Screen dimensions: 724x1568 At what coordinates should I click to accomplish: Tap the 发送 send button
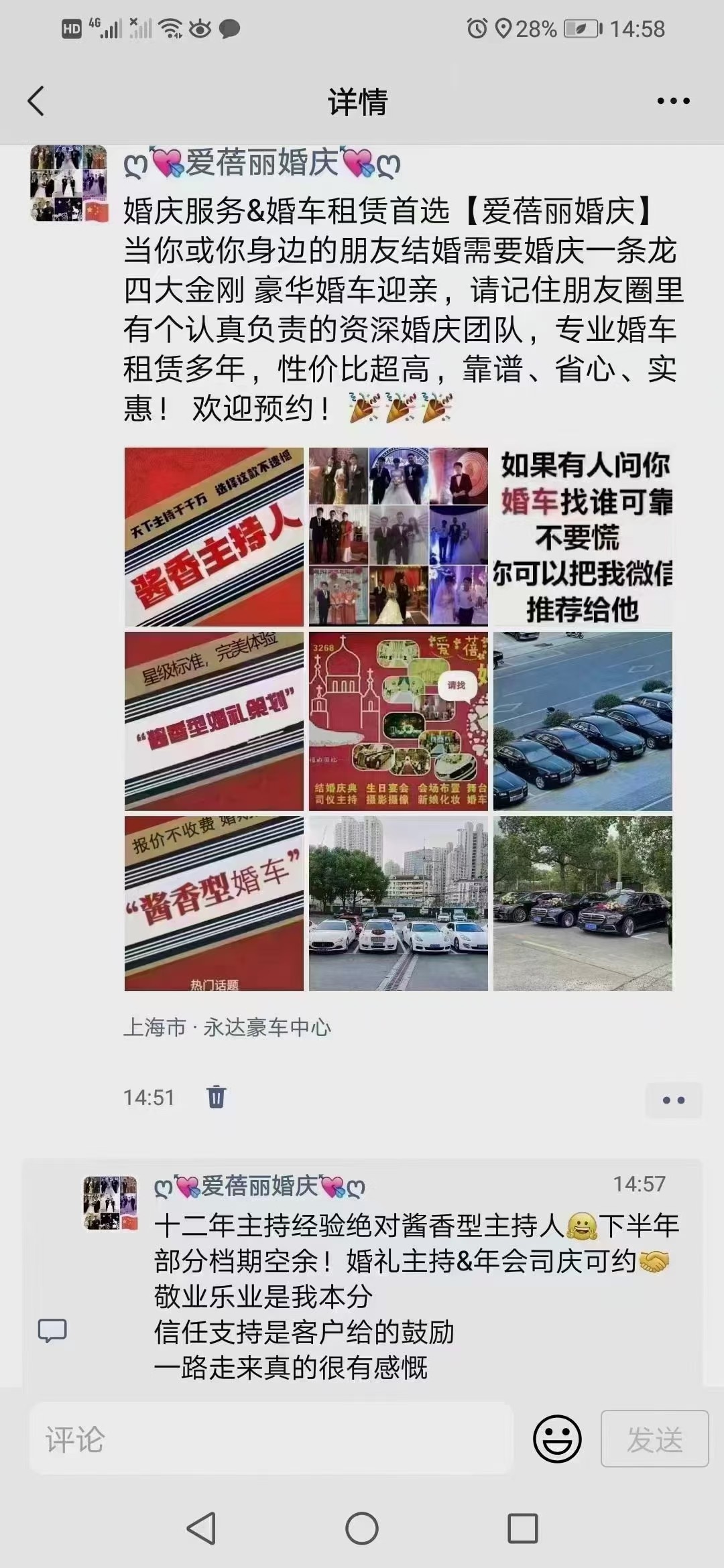(x=654, y=1439)
